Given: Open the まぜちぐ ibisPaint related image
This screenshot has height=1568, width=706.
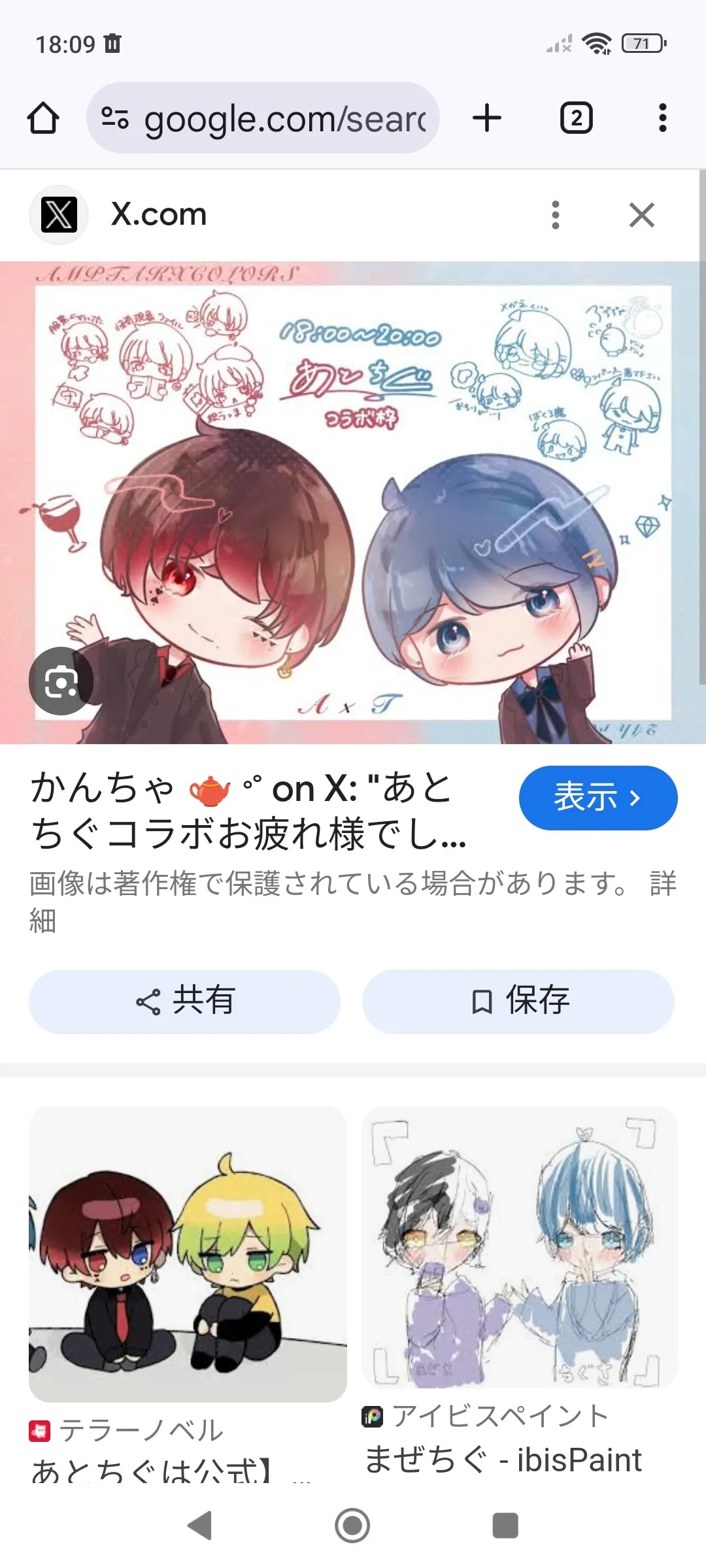Looking at the screenshot, I should [x=520, y=1247].
